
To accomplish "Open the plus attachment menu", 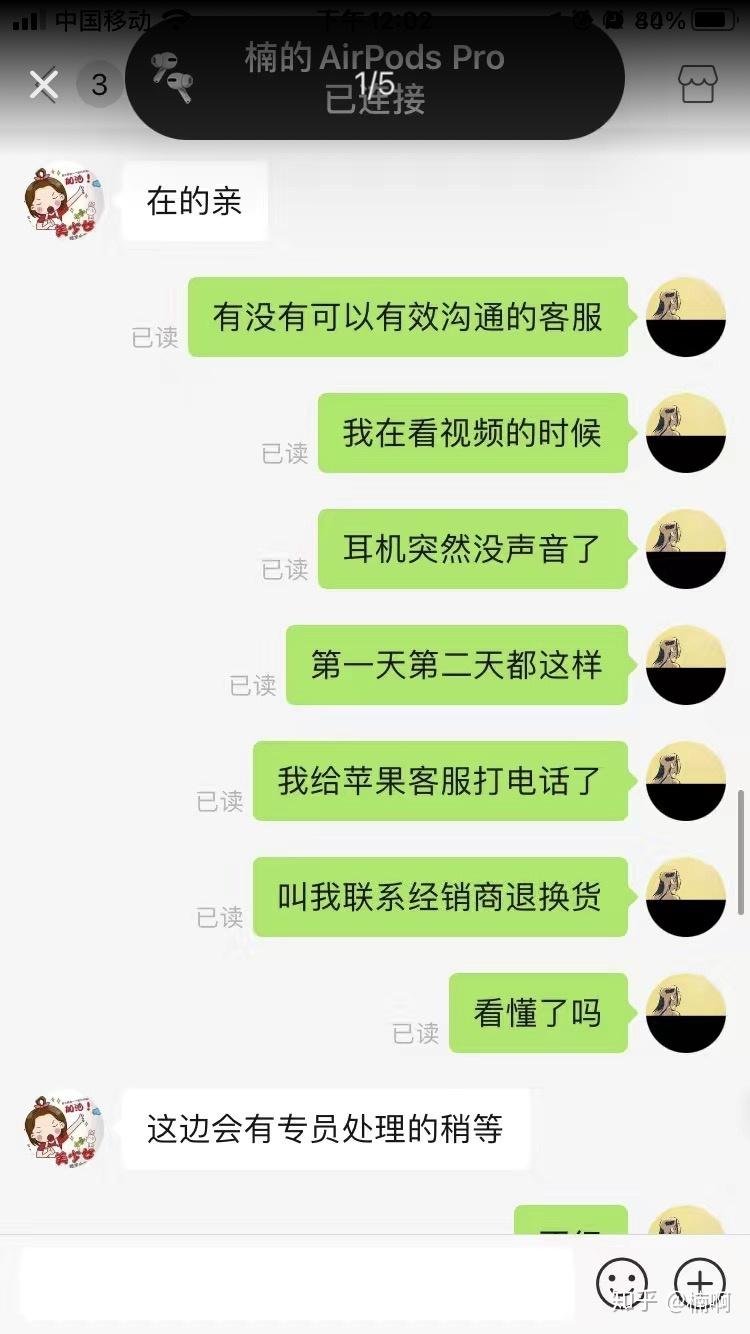I will pos(700,1283).
